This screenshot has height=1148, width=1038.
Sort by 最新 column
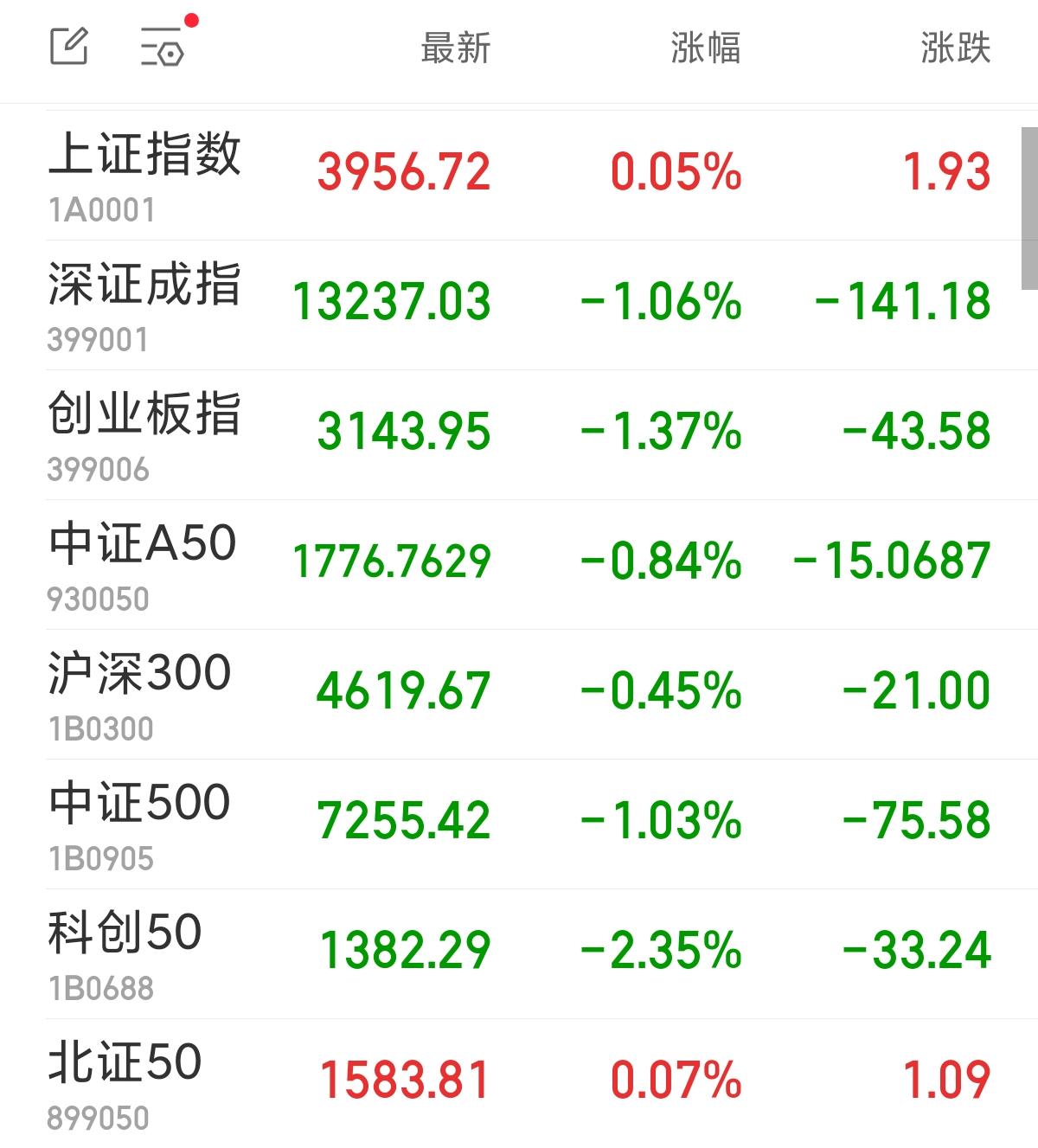(x=455, y=48)
